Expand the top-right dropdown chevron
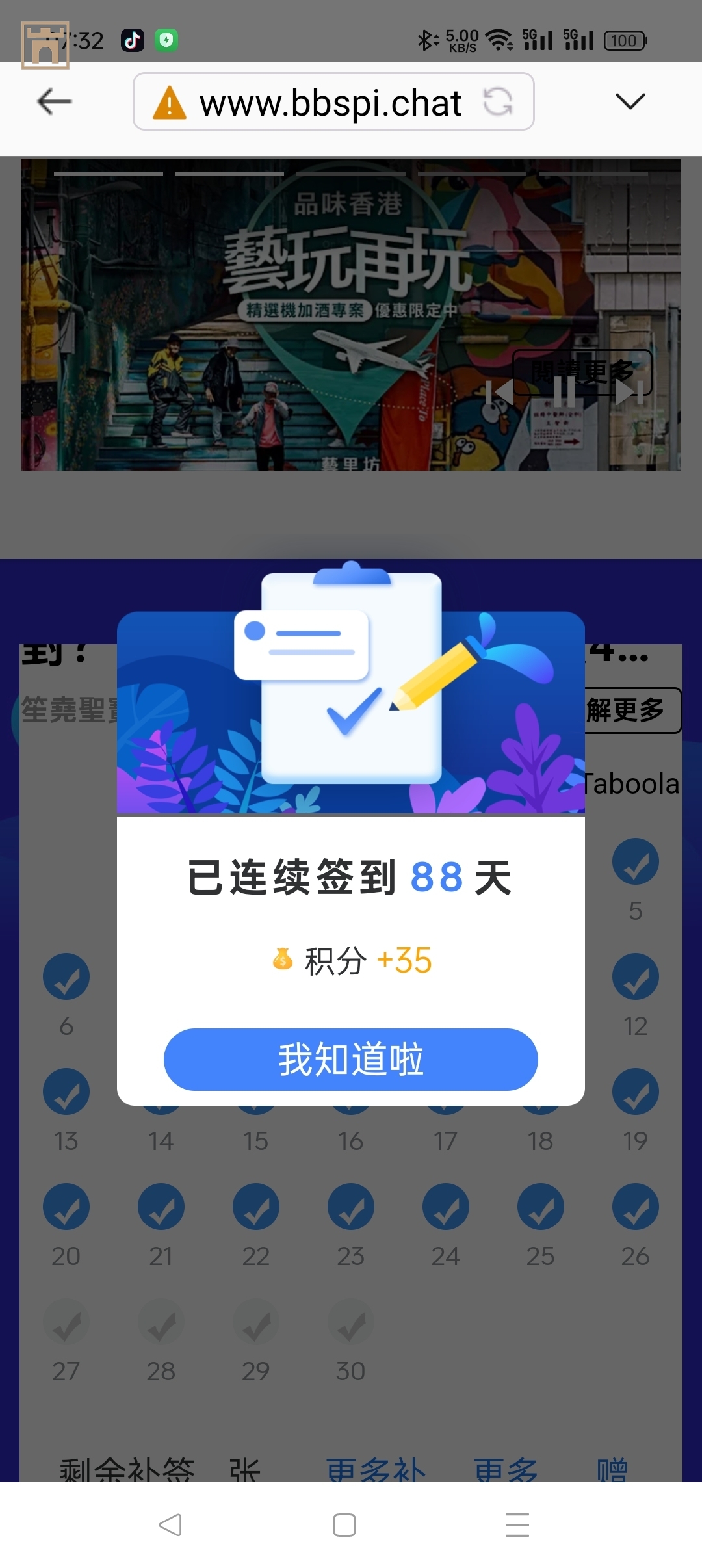Screen dimensions: 702x1568 pos(629,101)
